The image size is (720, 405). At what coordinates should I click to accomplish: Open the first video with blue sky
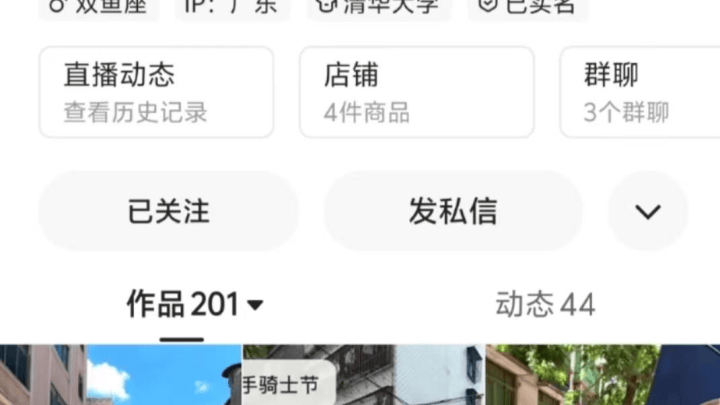(120, 380)
